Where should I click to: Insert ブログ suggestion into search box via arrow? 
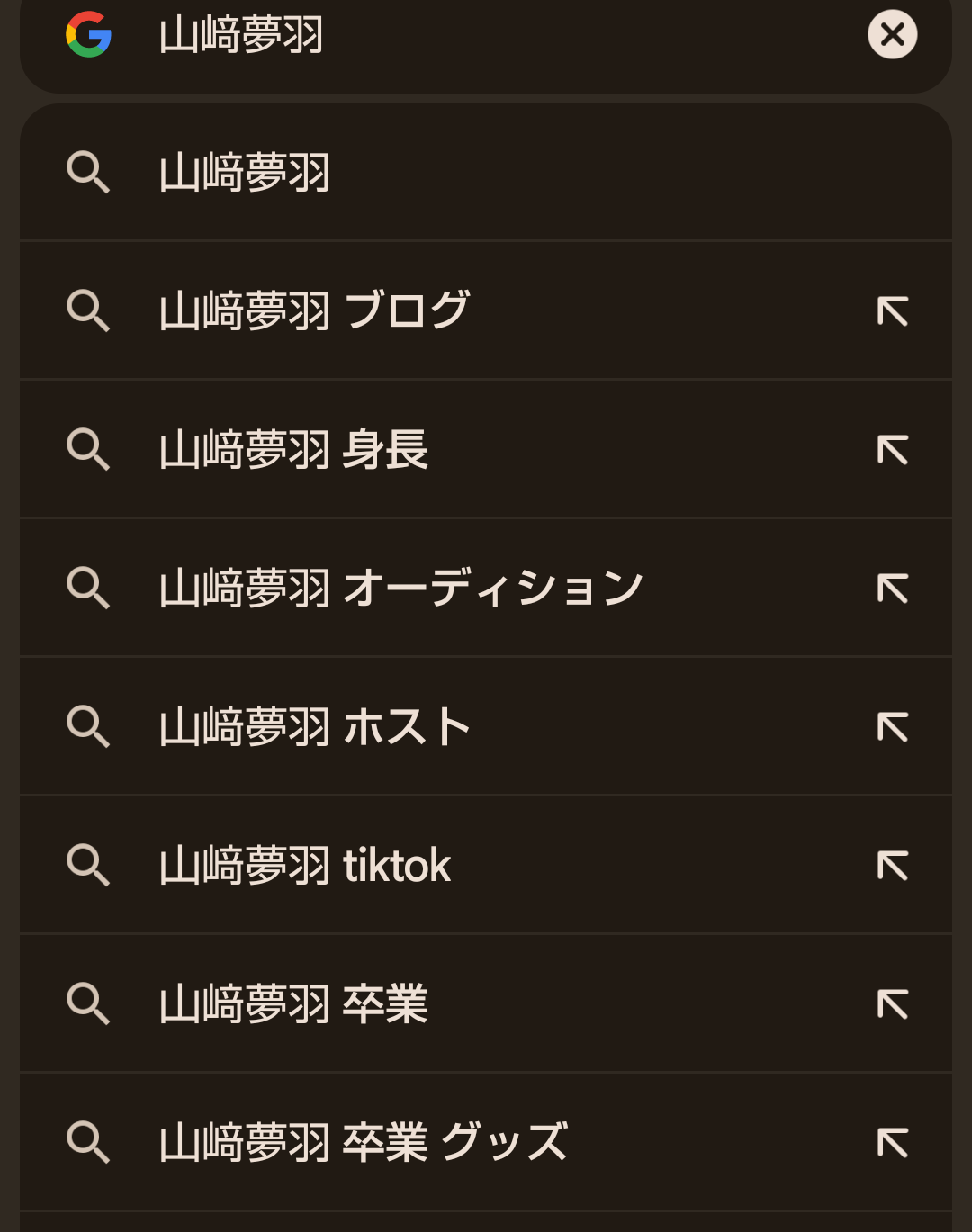coord(892,311)
